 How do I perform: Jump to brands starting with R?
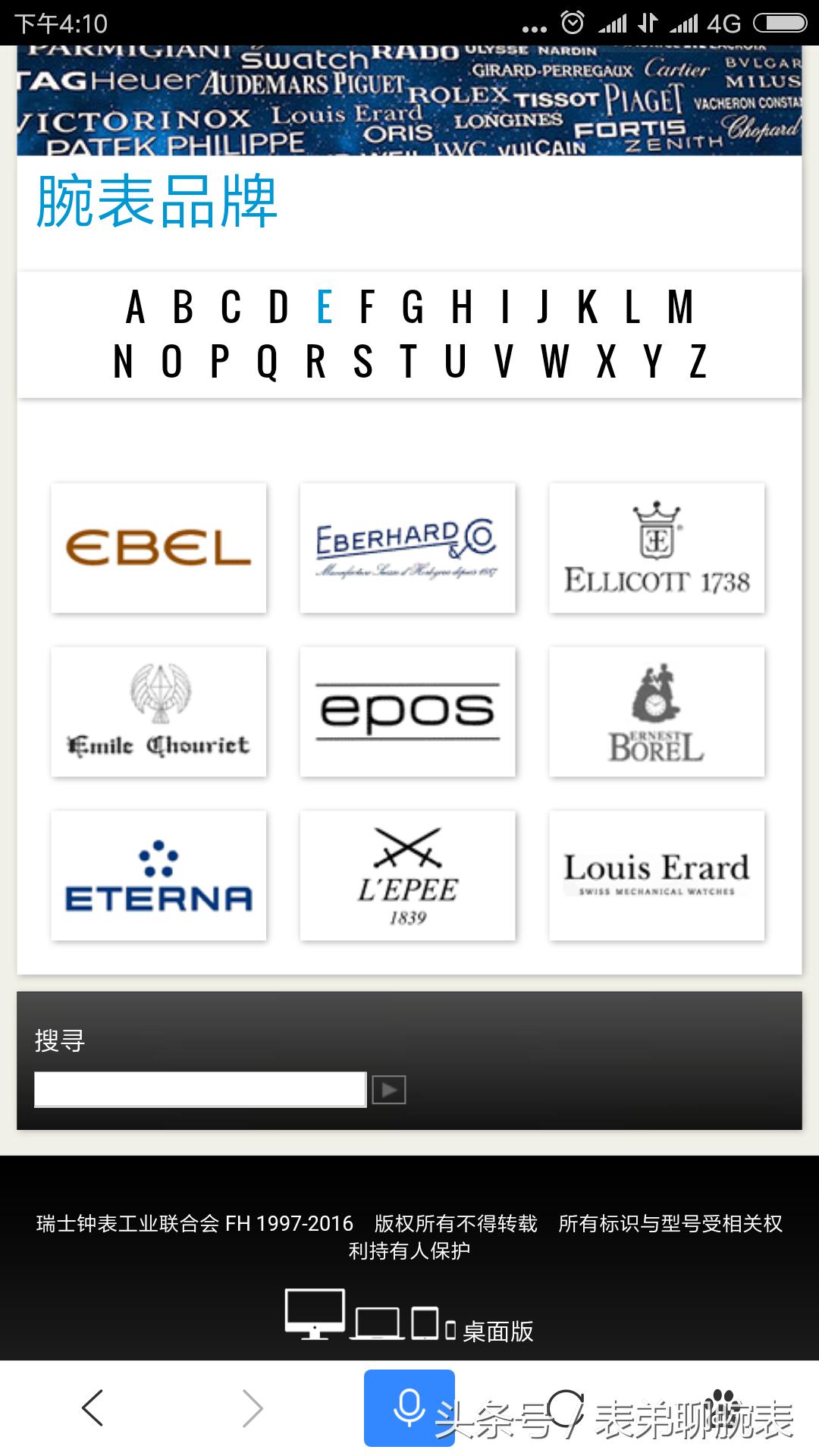[x=315, y=361]
